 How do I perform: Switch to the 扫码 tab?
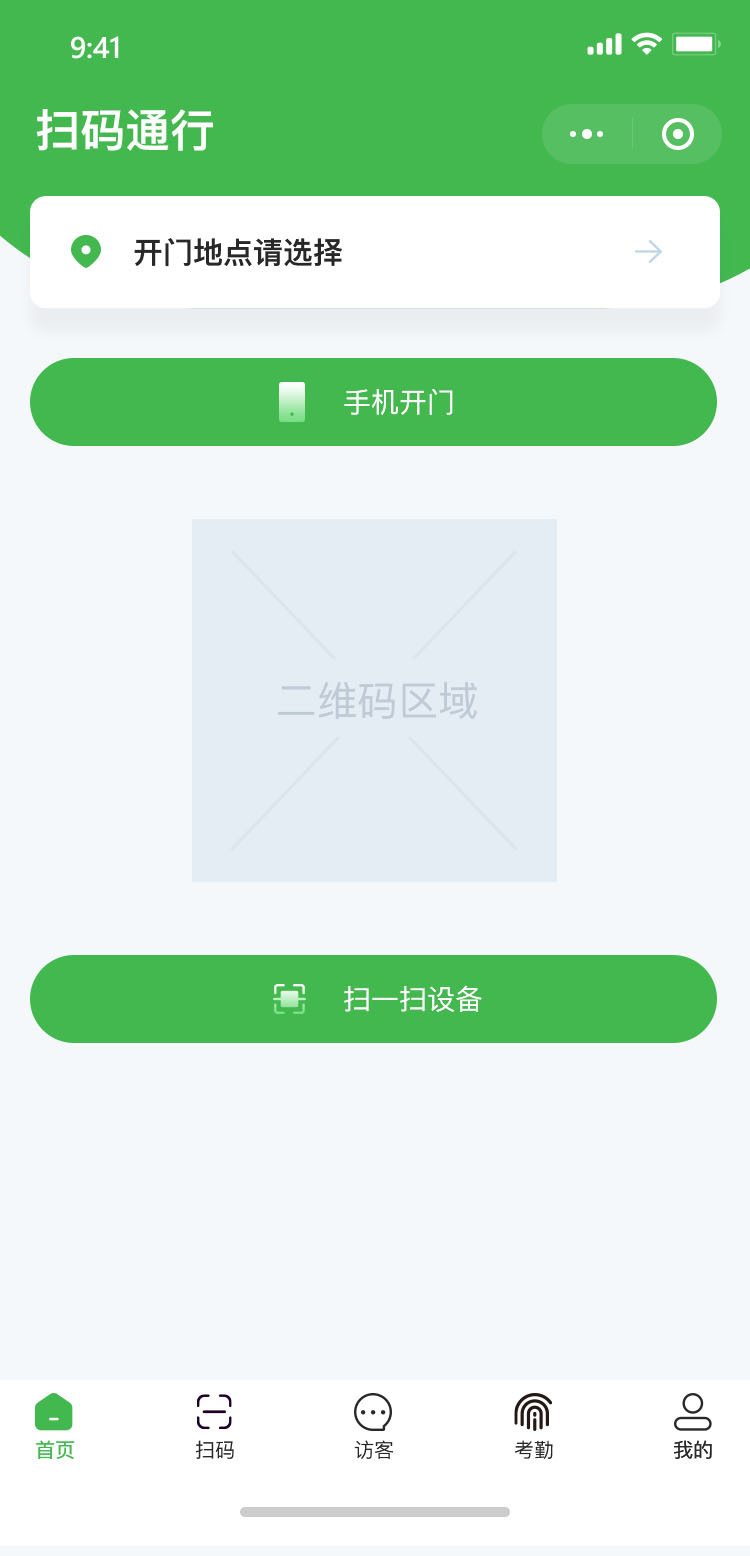coord(214,1427)
